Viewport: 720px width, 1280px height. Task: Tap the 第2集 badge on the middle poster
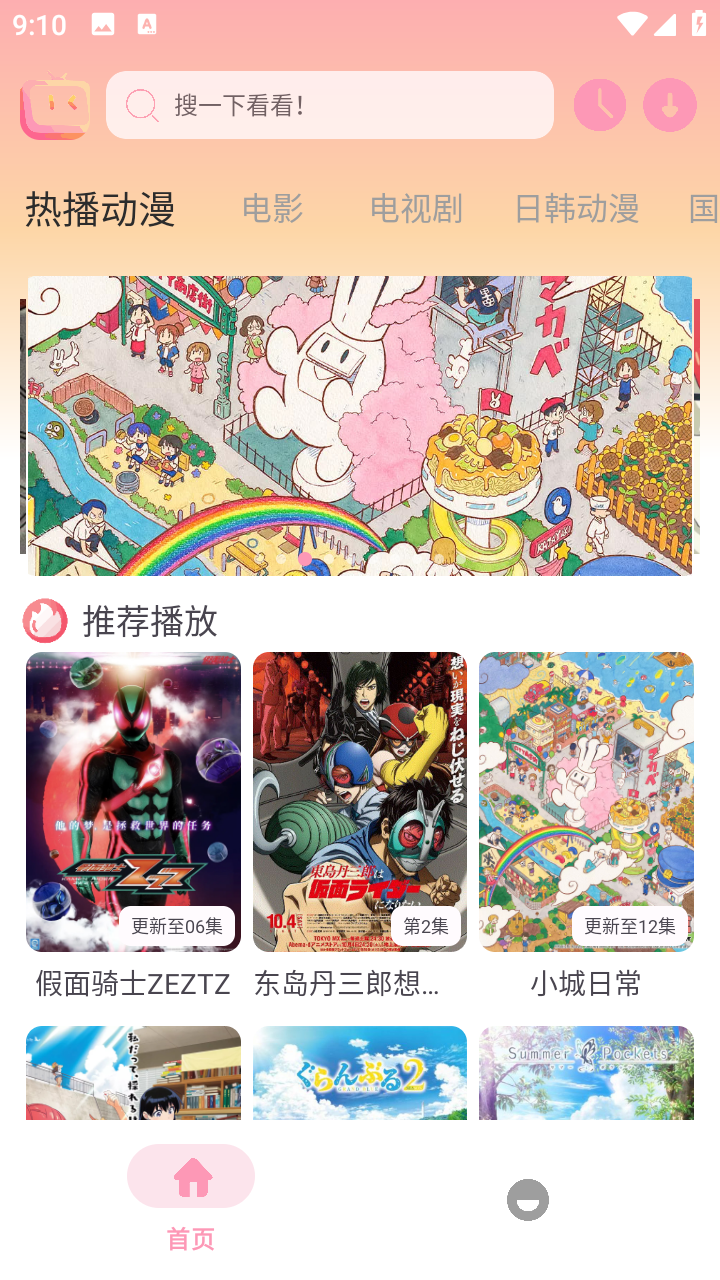click(x=428, y=925)
